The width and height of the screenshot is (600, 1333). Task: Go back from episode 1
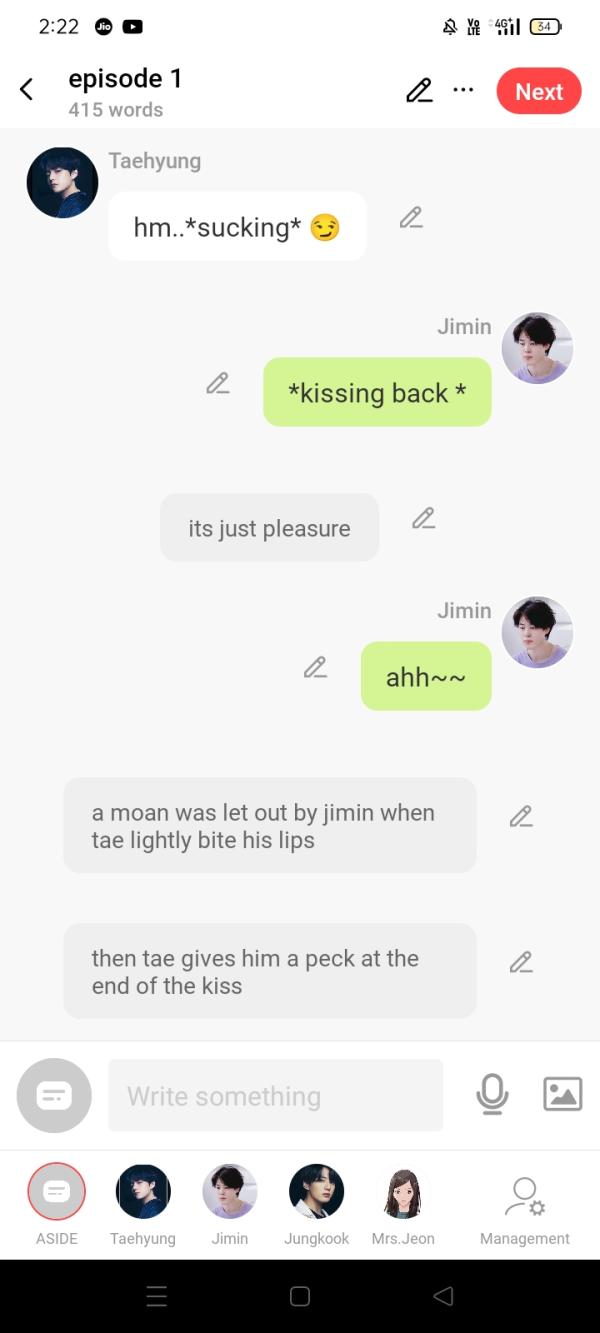27,90
